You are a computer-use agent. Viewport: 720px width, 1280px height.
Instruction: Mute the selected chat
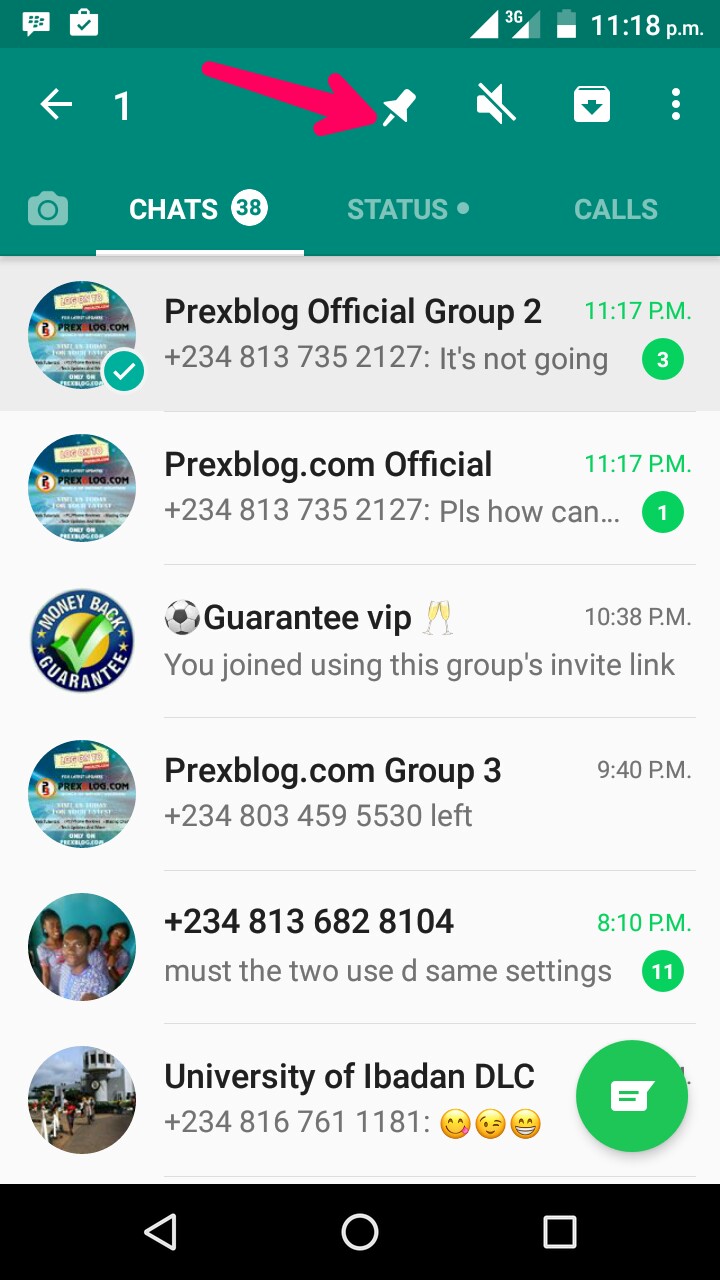(x=495, y=105)
